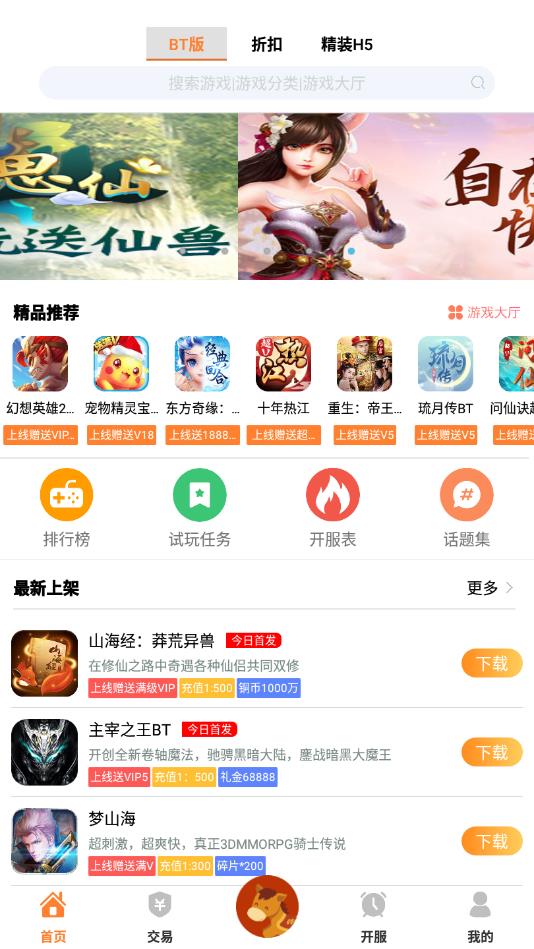534x949 pixels.
Task: Download 主宰之王BT
Action: (x=492, y=752)
